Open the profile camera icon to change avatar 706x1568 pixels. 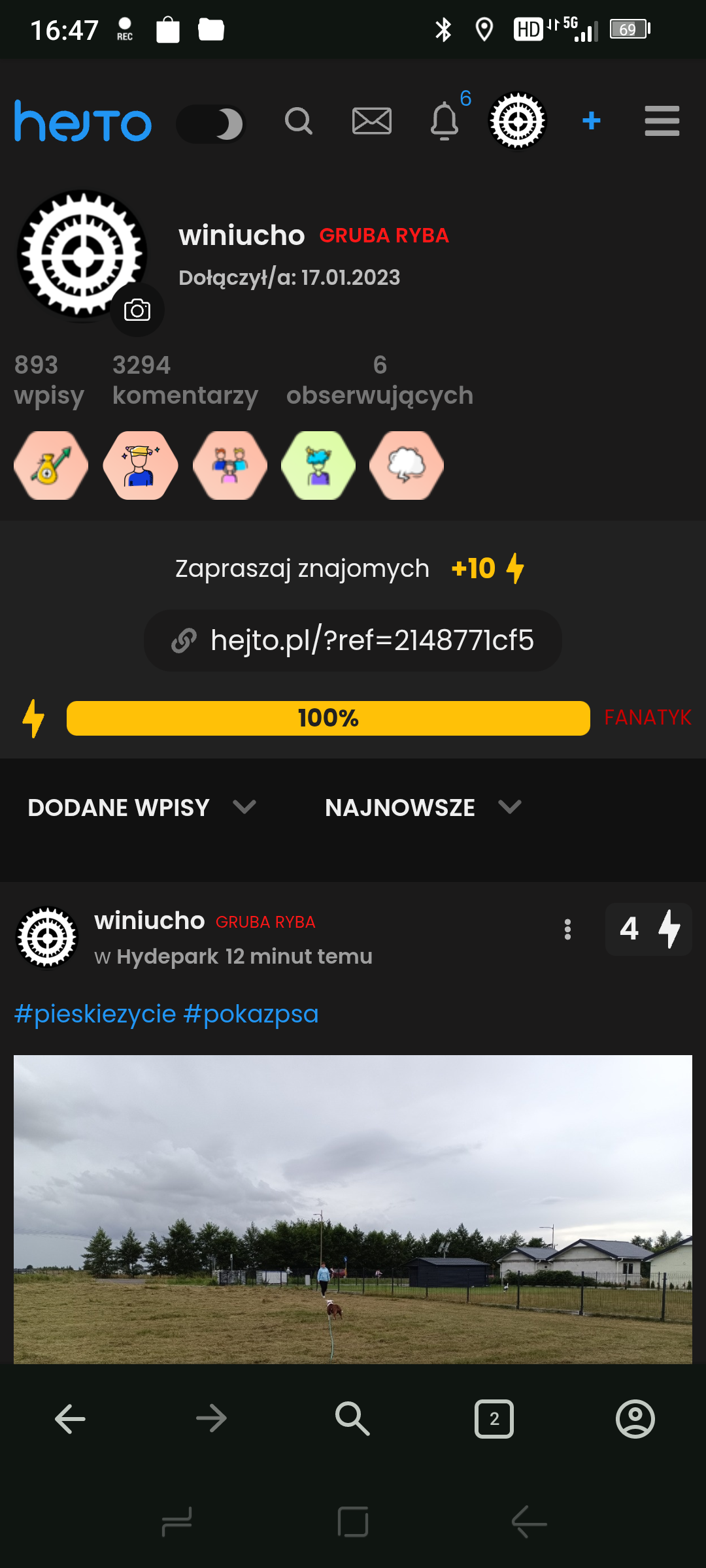click(x=138, y=310)
